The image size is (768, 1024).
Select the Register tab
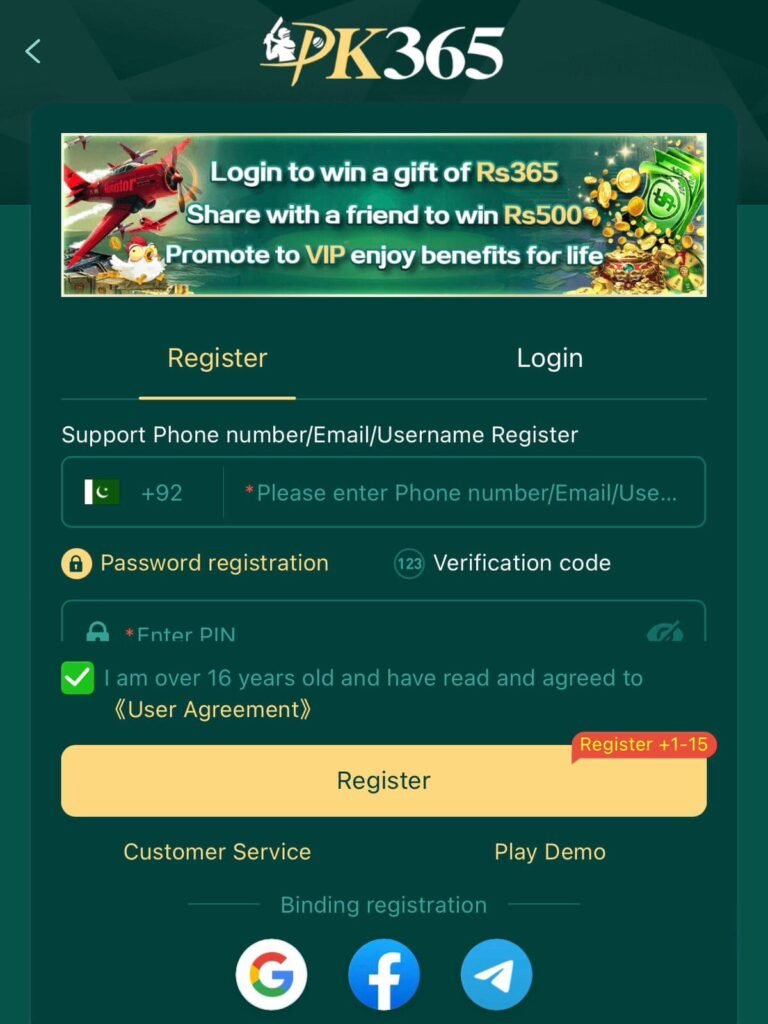pos(217,358)
